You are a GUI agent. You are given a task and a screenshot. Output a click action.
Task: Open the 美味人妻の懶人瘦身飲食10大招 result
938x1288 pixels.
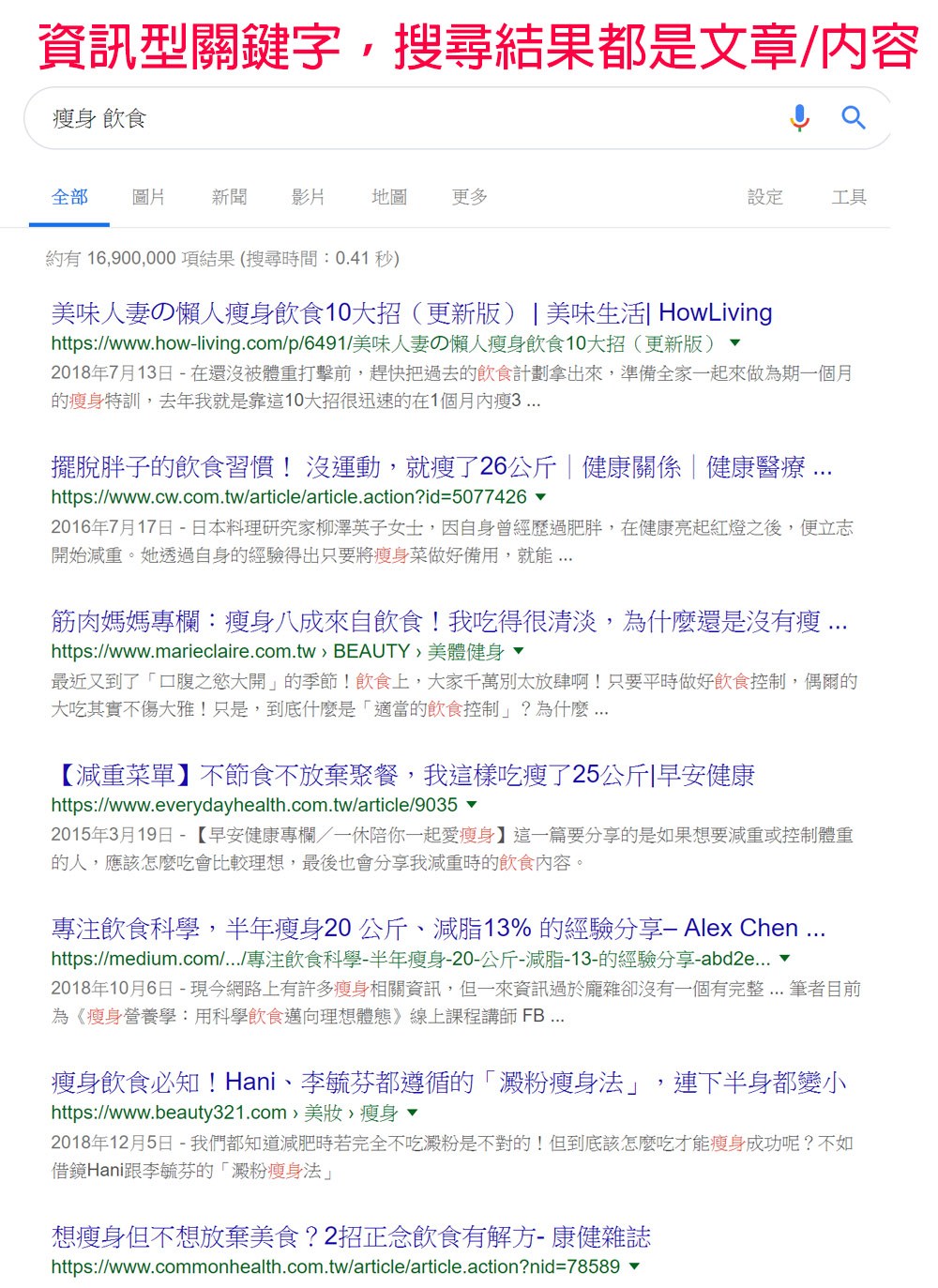coord(412,312)
